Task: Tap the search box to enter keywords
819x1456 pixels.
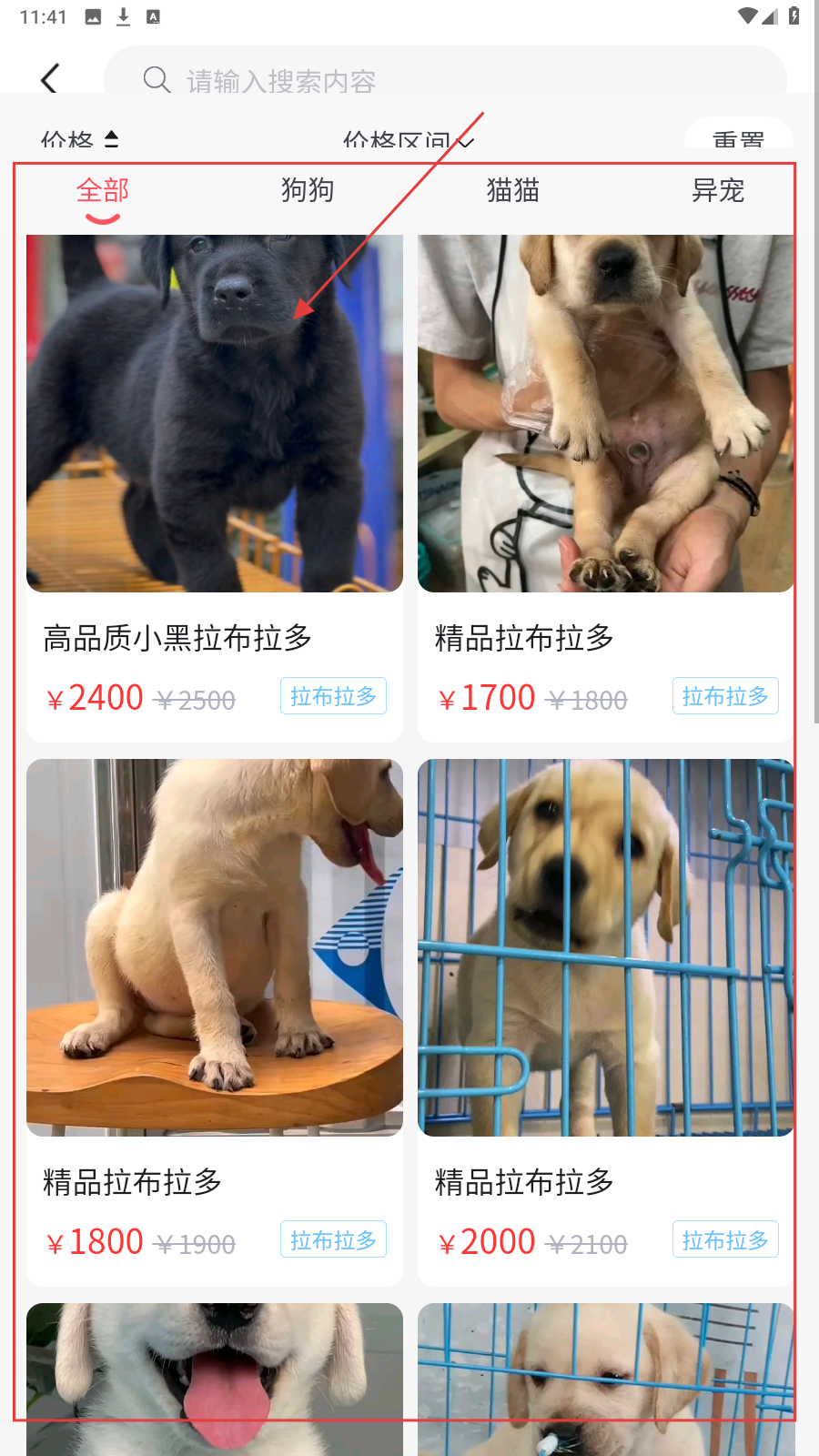Action: [x=446, y=80]
